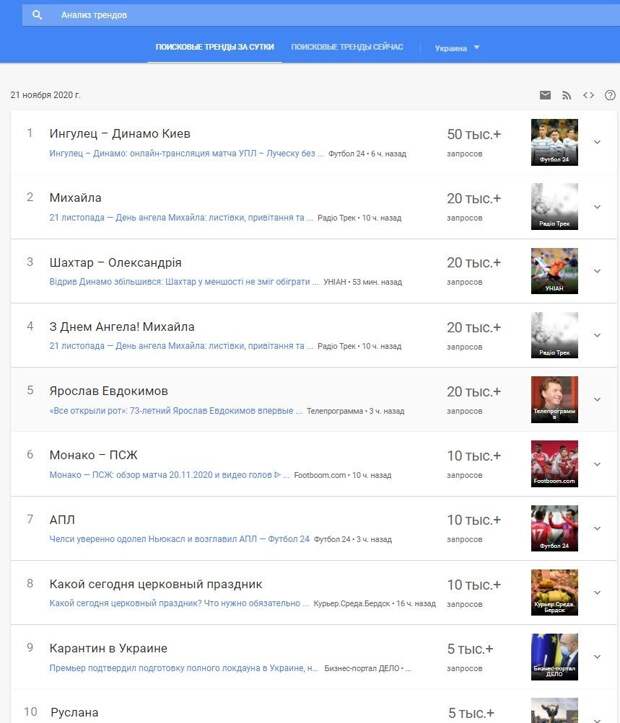Image resolution: width=620 pixels, height=723 pixels.
Task: Open the Ярослав Евдокимов thumbnail image
Action: 554,400
